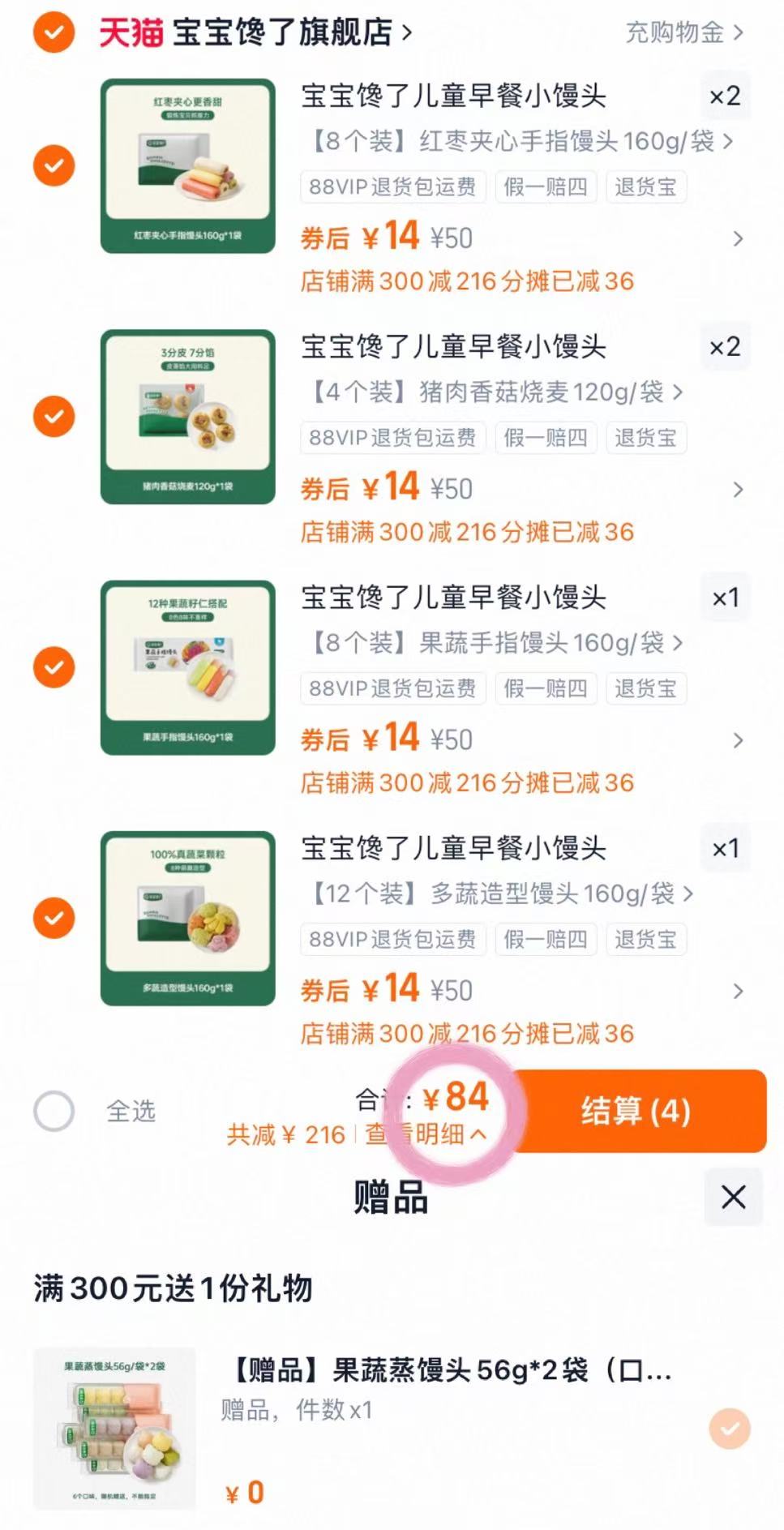Tap the 结算(4) checkout button
The image size is (784, 1530).
pos(635,1112)
